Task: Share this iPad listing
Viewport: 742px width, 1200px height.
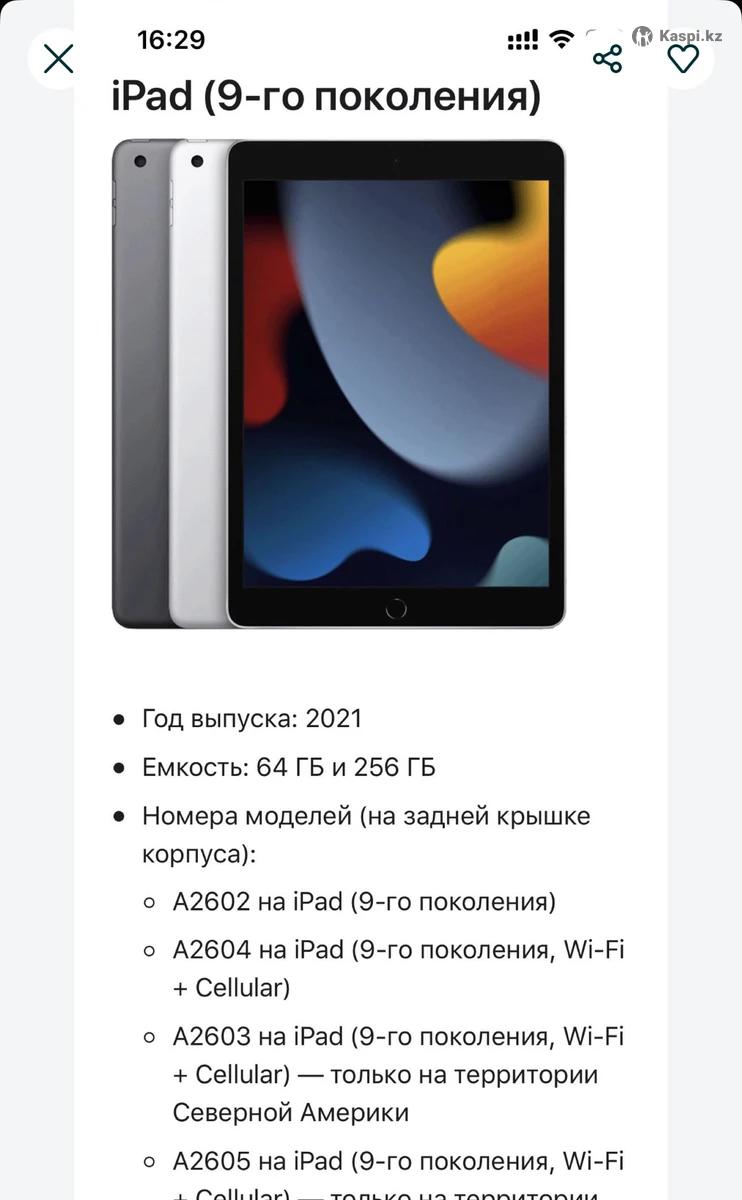Action: (607, 59)
